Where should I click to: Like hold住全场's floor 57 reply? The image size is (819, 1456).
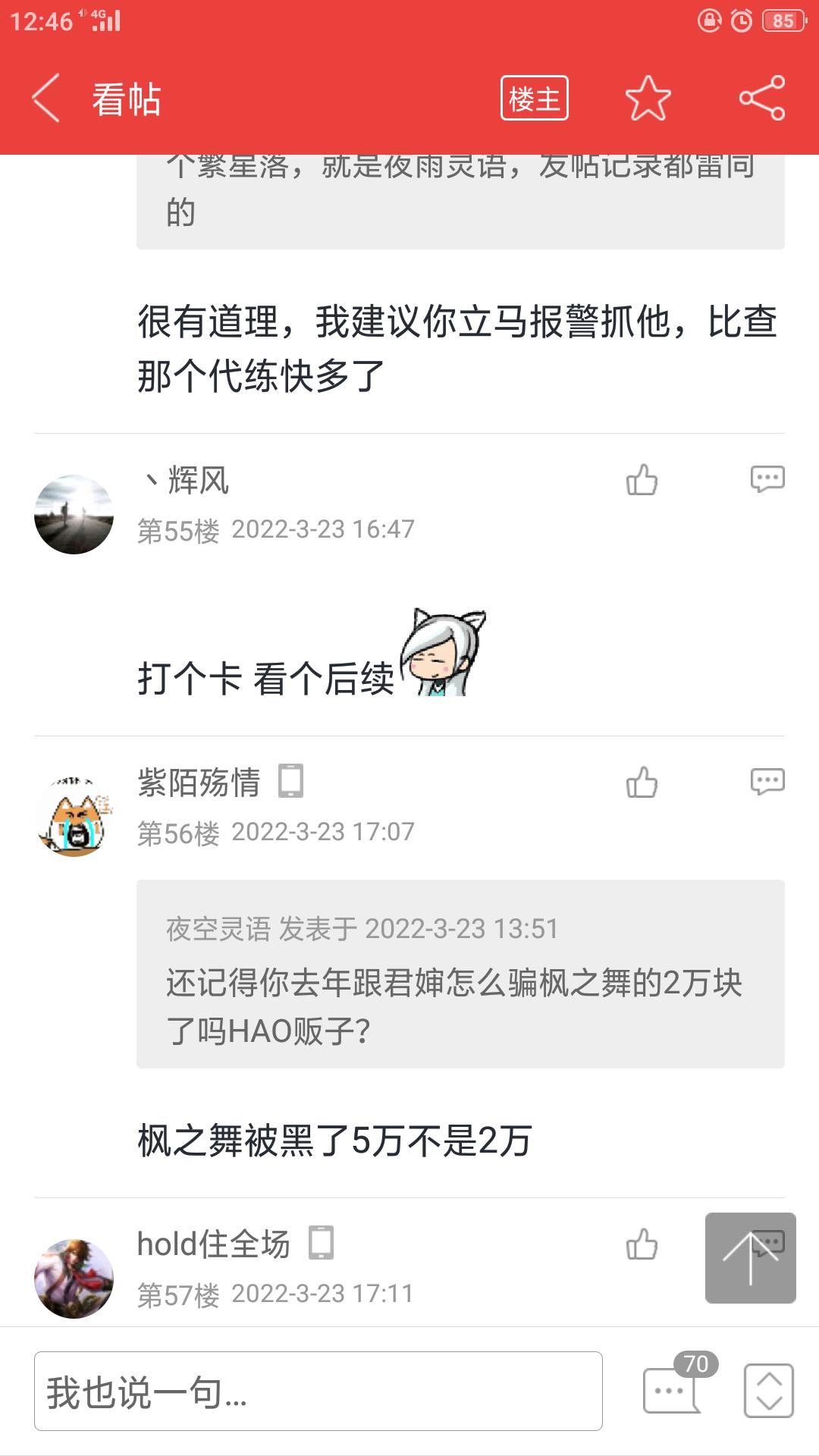point(642,1244)
